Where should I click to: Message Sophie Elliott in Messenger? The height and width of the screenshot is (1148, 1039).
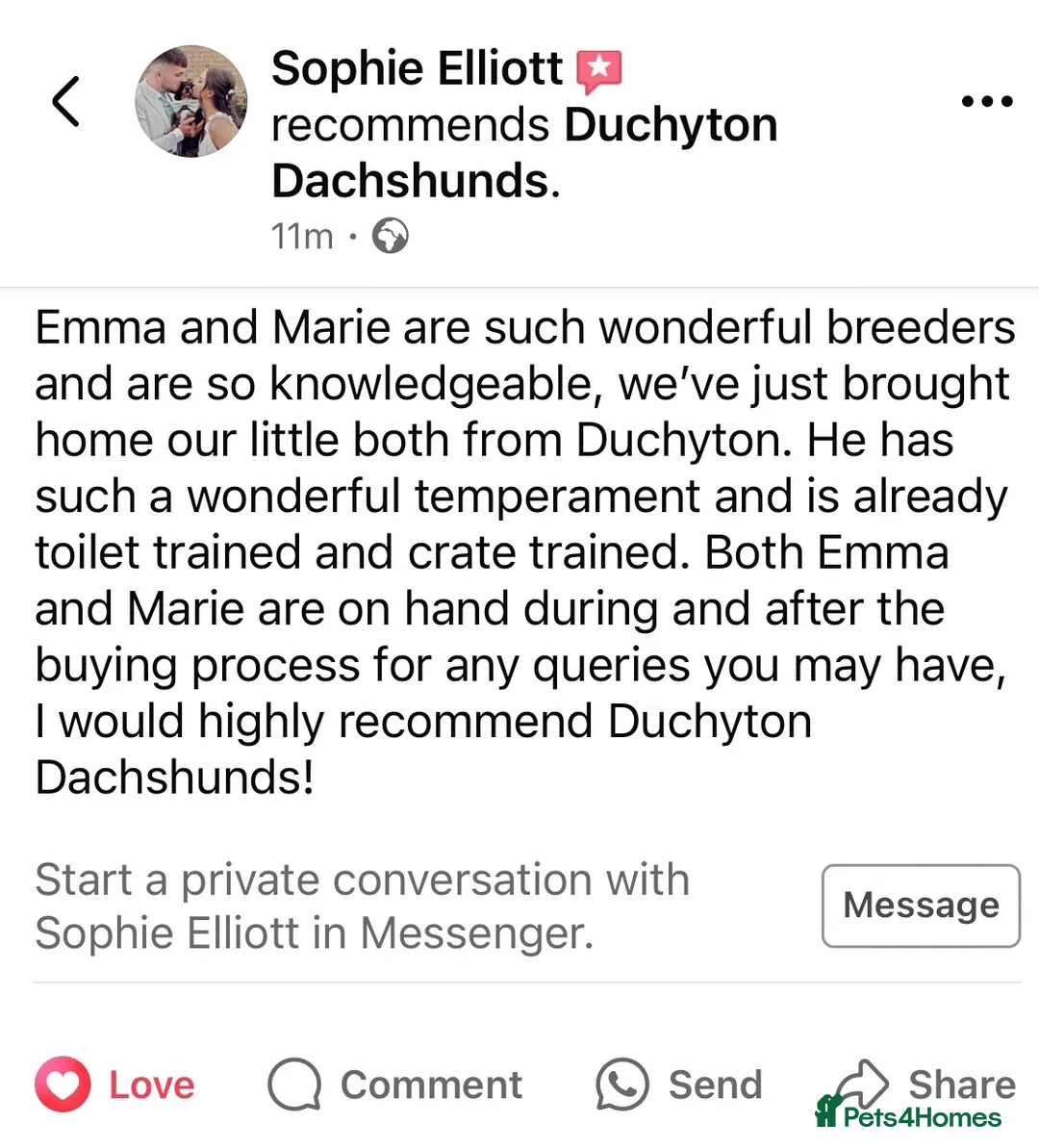[921, 906]
